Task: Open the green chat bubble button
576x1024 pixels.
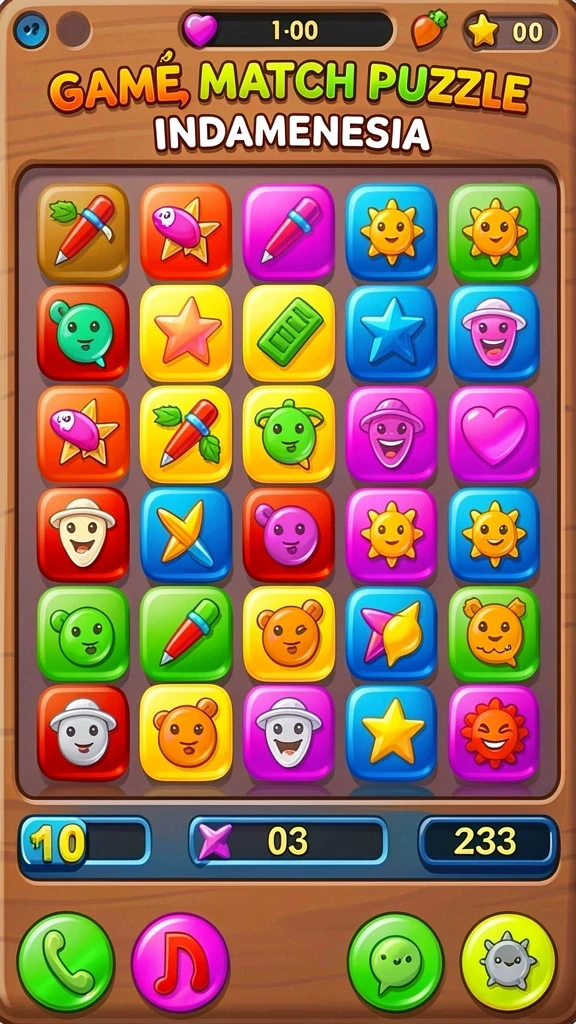Action: coord(395,962)
